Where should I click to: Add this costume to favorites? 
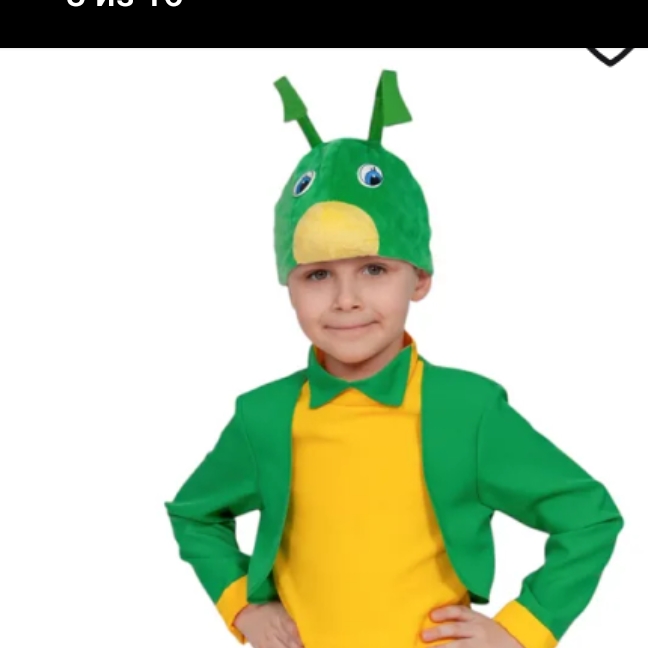[609, 53]
